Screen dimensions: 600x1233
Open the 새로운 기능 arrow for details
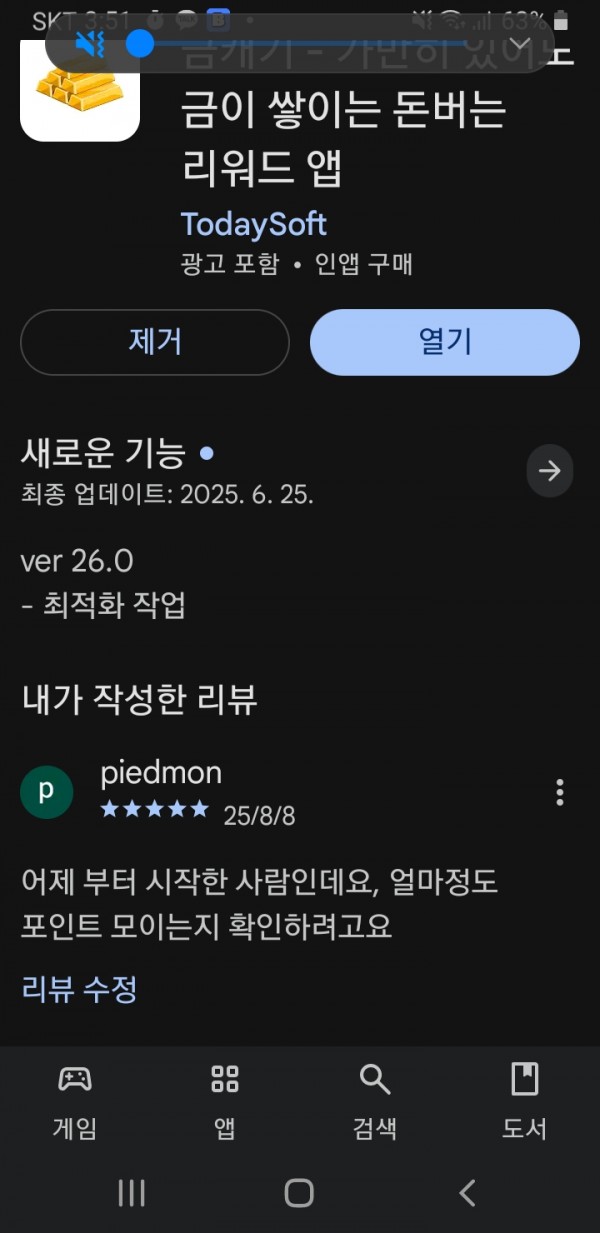coord(550,471)
